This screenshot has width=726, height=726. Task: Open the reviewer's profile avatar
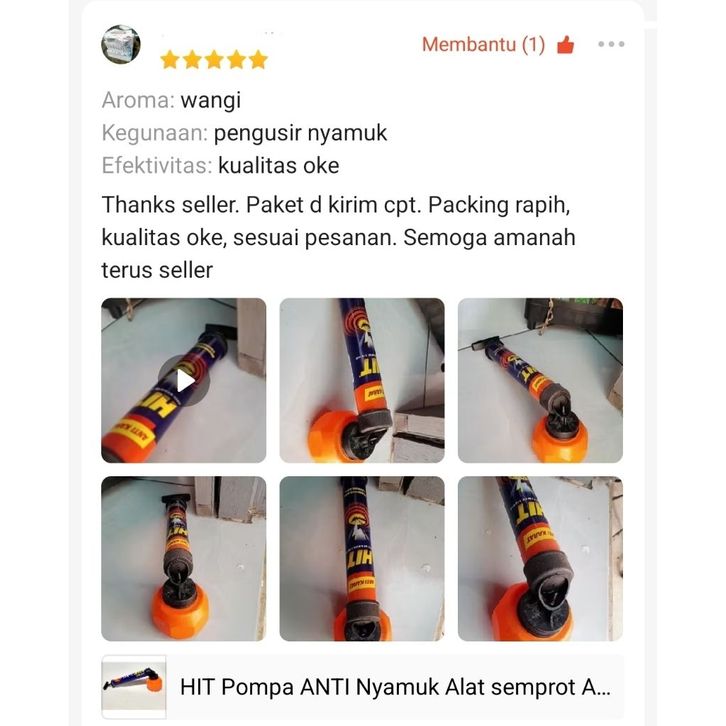pos(121,45)
